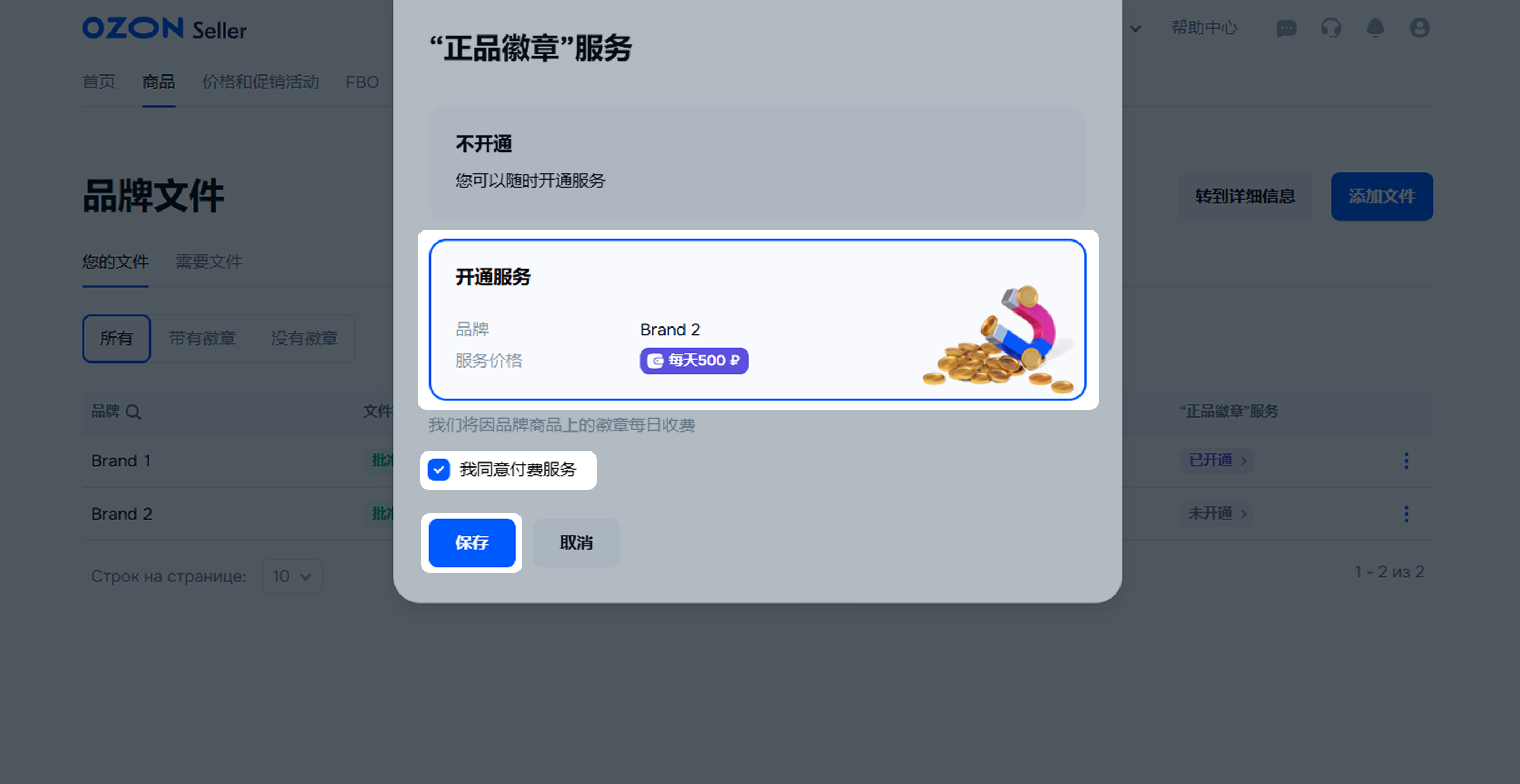The width and height of the screenshot is (1520, 784).
Task: Open the user profile icon
Action: coord(1419,28)
